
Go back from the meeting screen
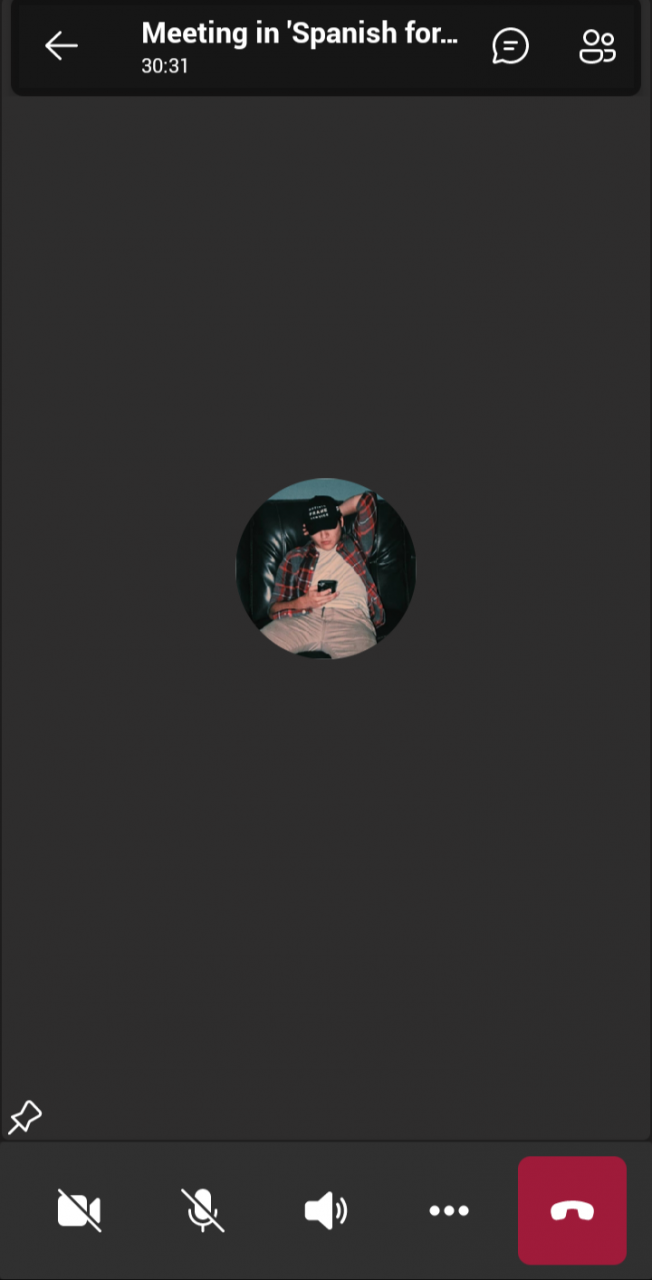point(61,46)
